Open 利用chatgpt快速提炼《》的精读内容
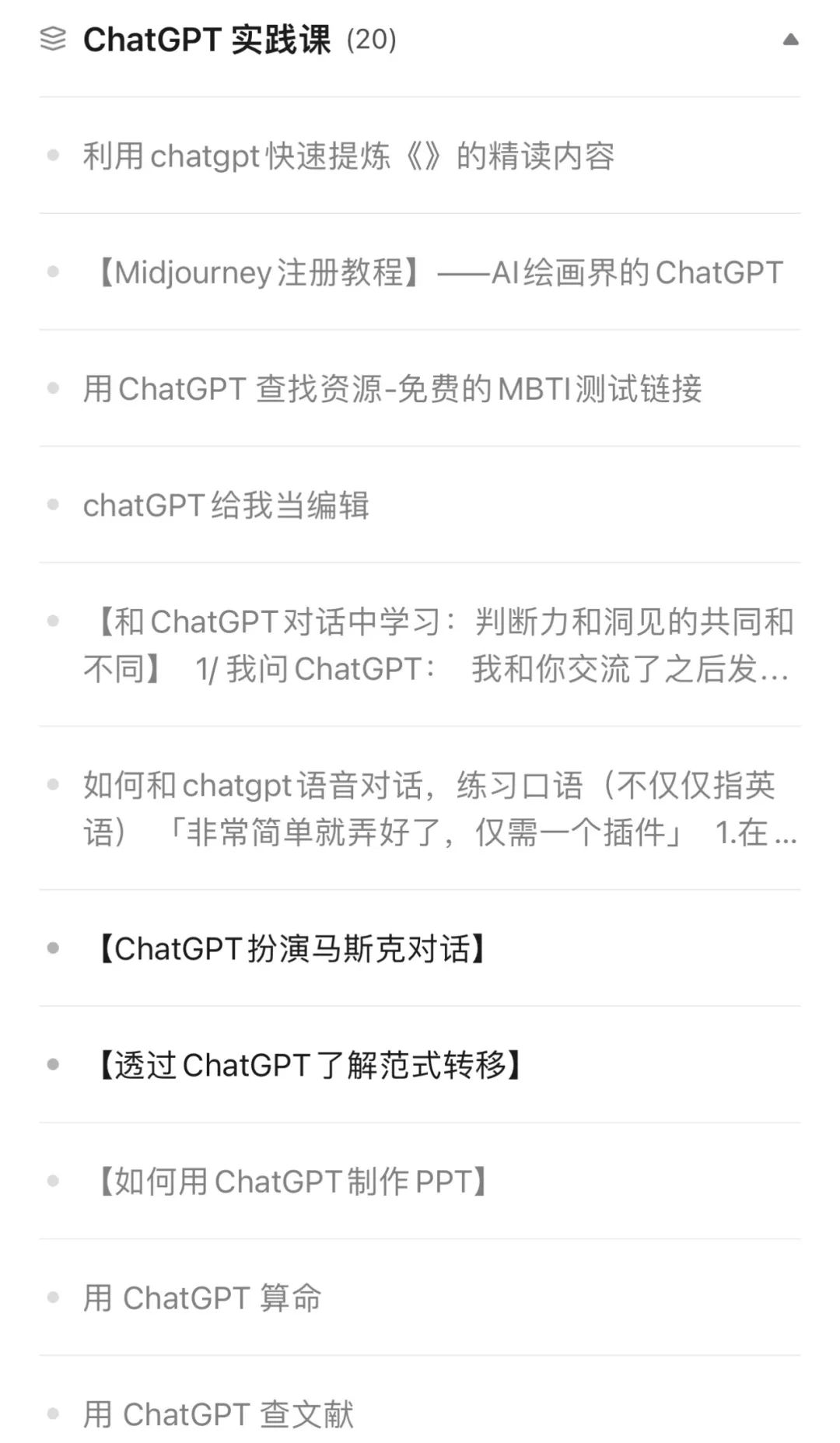 (x=348, y=156)
